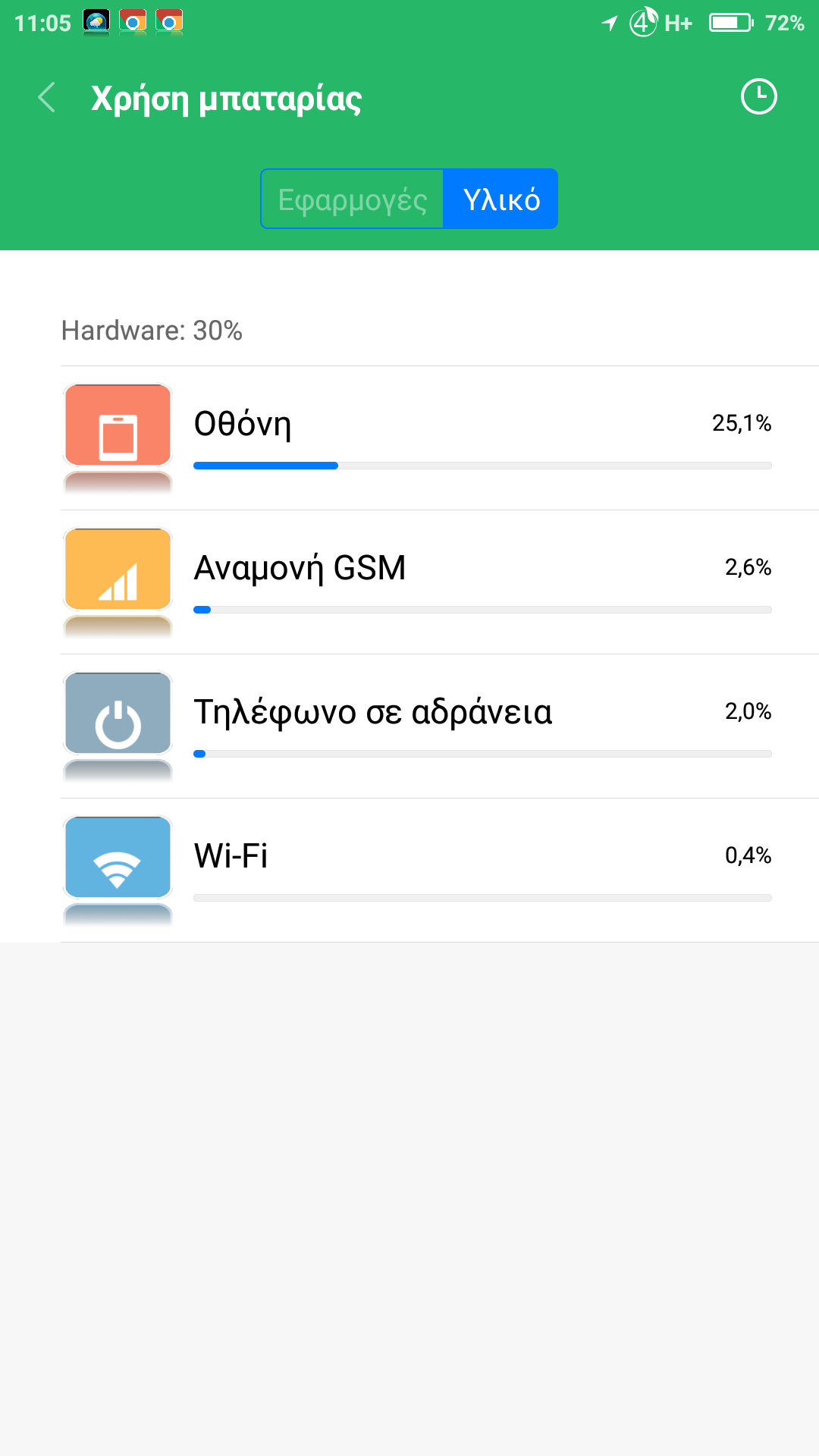Open the battery history clock icon
The image size is (819, 1456).
[x=758, y=97]
